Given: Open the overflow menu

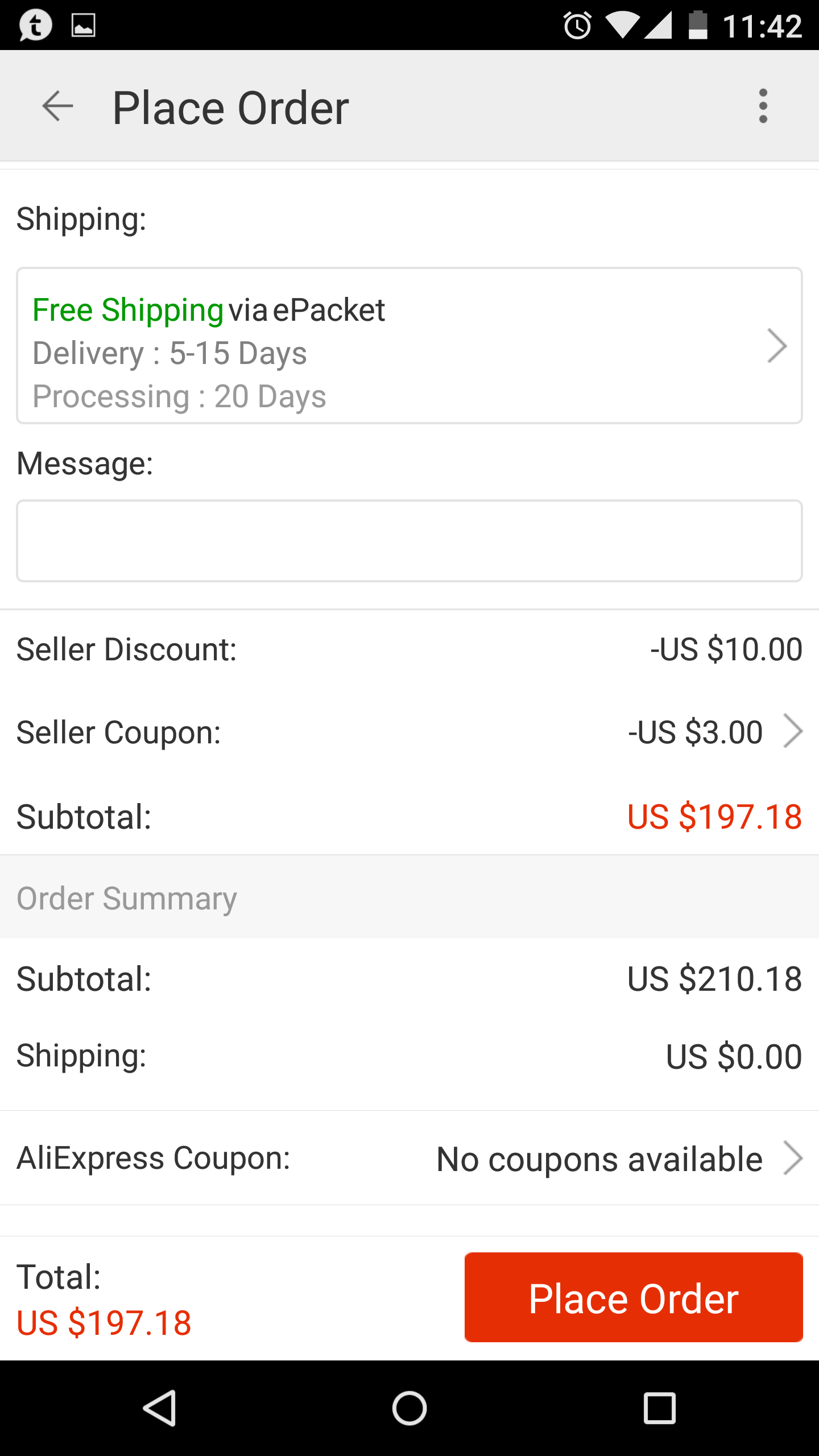Looking at the screenshot, I should pyautogui.click(x=763, y=106).
